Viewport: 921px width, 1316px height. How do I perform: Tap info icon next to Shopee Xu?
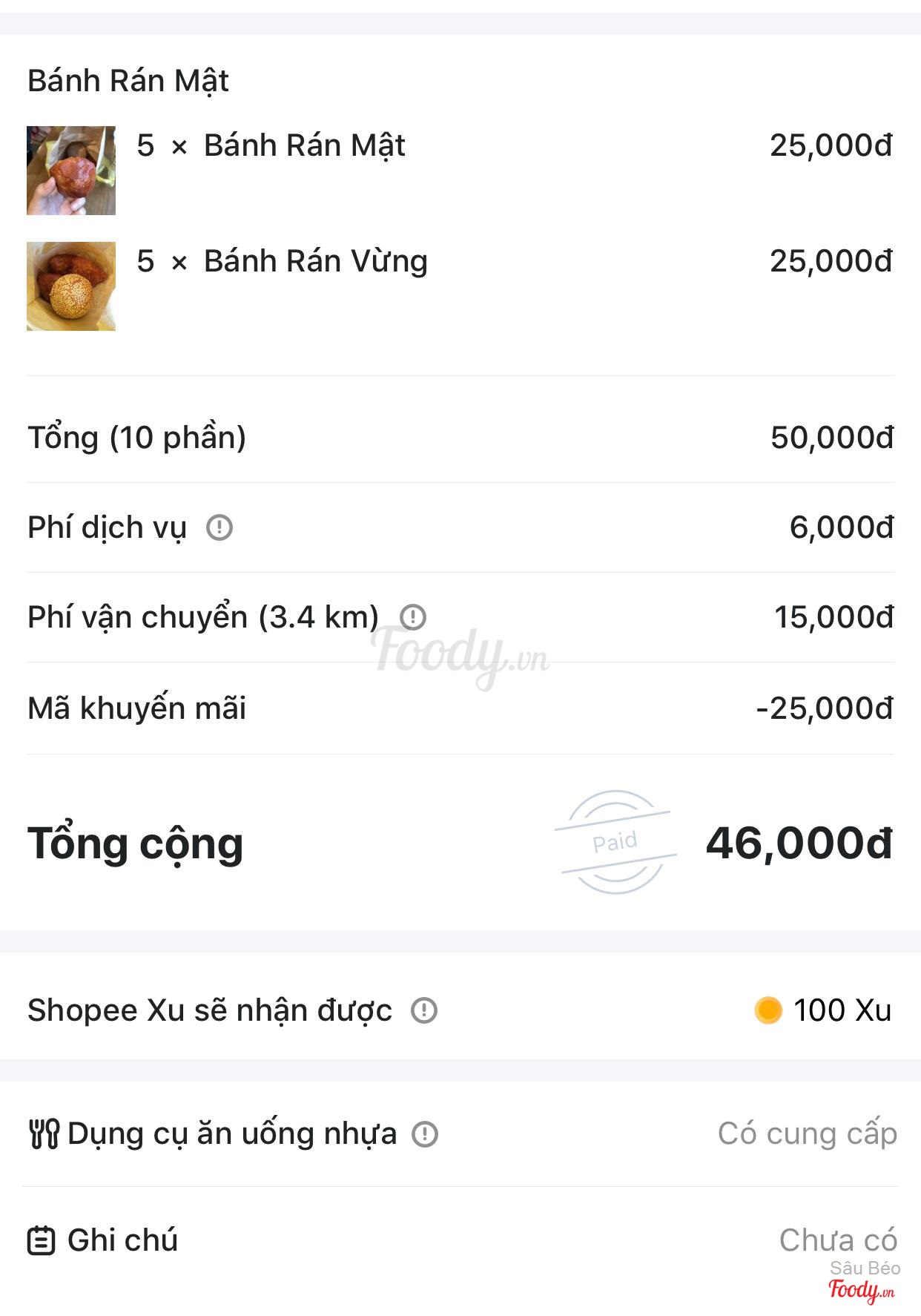pos(424,1010)
